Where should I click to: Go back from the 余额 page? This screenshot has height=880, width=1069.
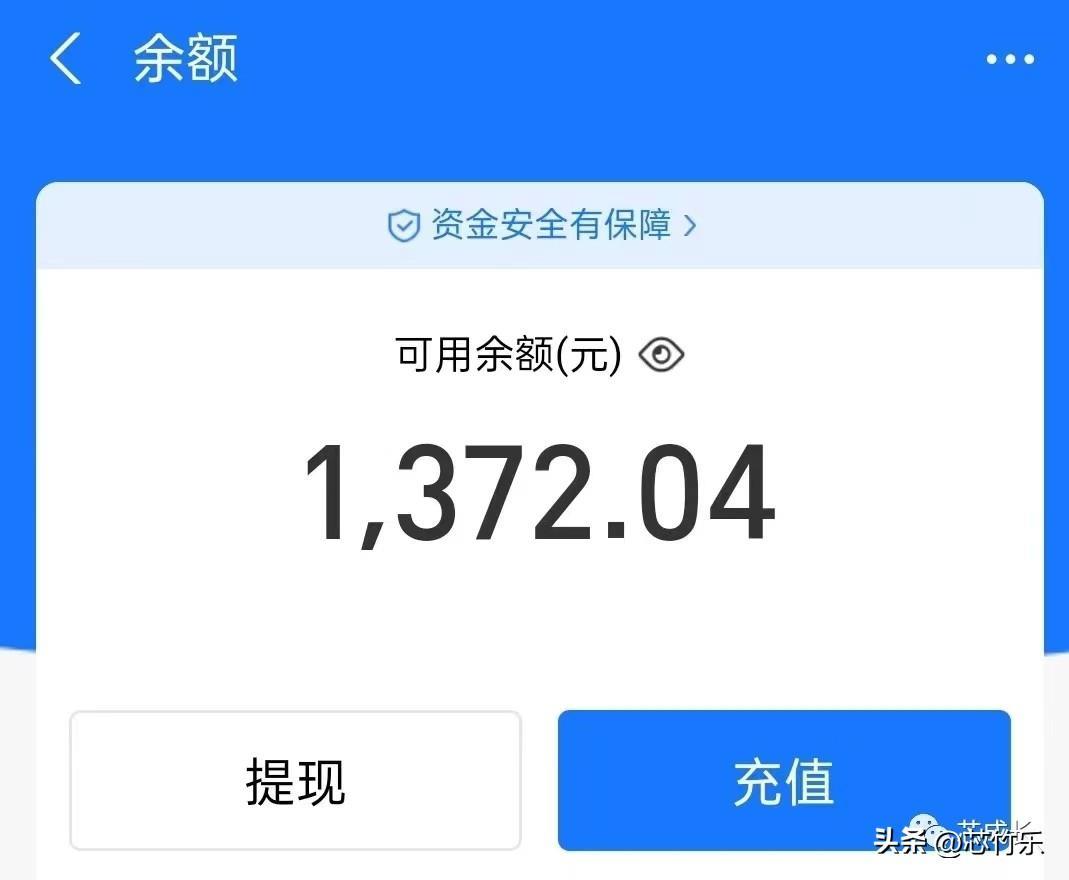point(65,59)
